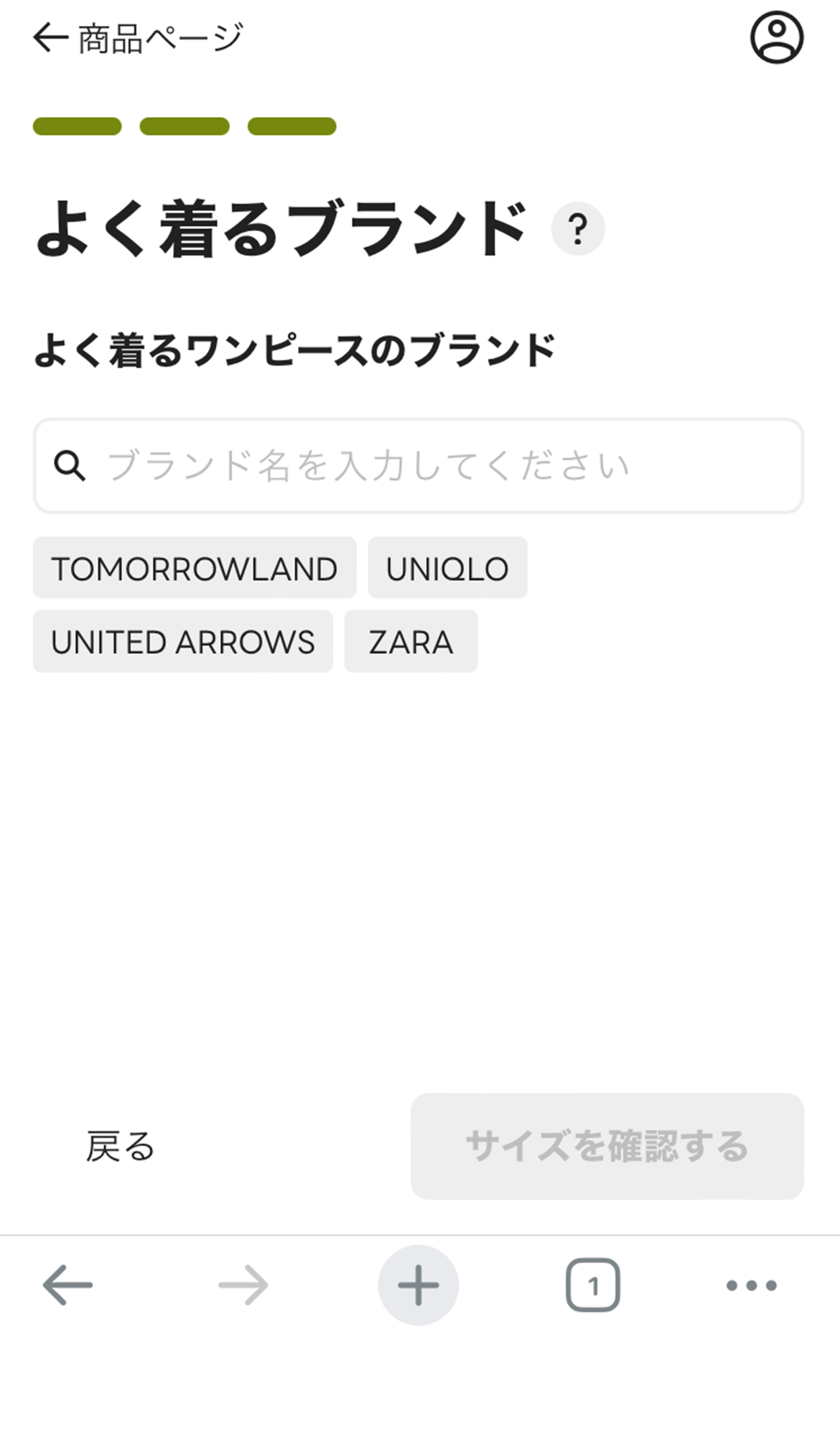This screenshot has height=1439, width=840.
Task: Tap the サイズを確認する button
Action: [607, 1146]
